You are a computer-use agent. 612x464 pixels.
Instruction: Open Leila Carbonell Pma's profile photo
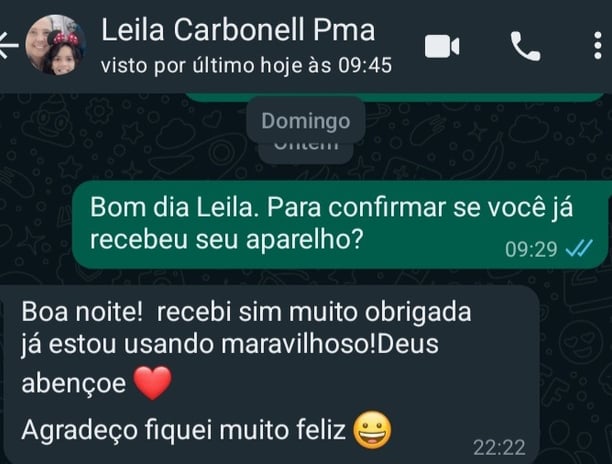coord(55,45)
